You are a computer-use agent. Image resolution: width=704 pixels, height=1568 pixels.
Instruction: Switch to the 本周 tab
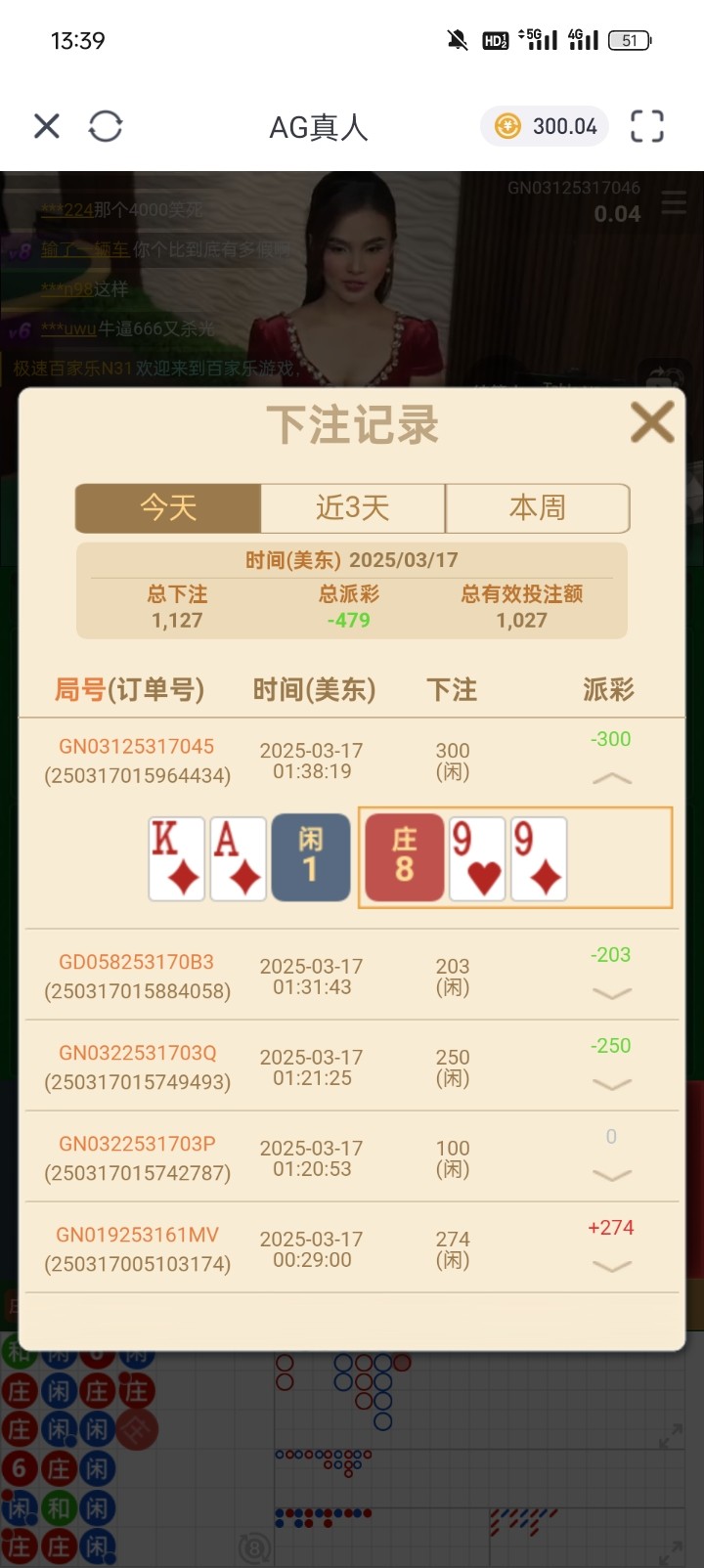pos(537,507)
